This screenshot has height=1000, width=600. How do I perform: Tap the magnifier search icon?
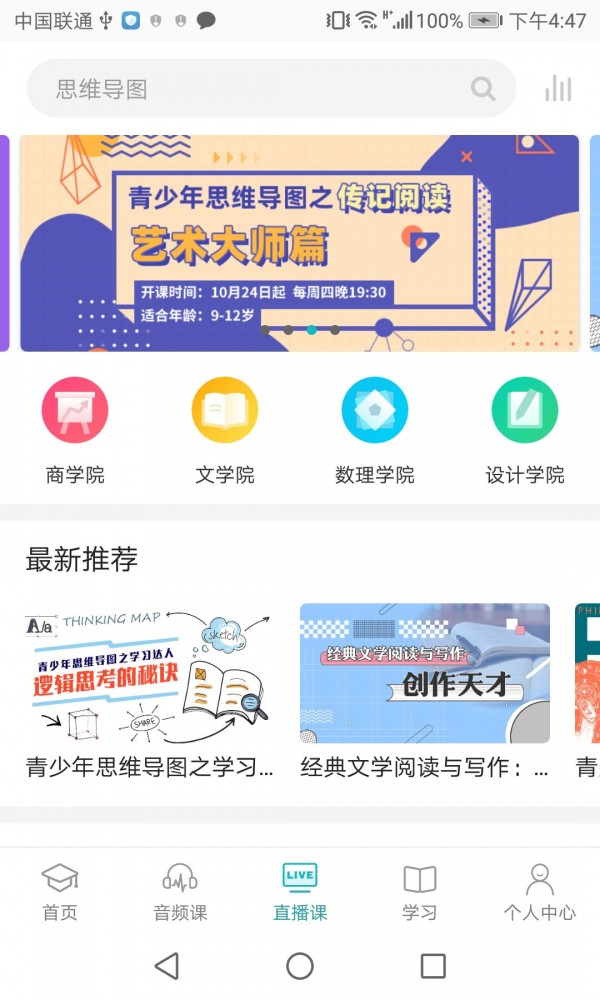coord(483,89)
